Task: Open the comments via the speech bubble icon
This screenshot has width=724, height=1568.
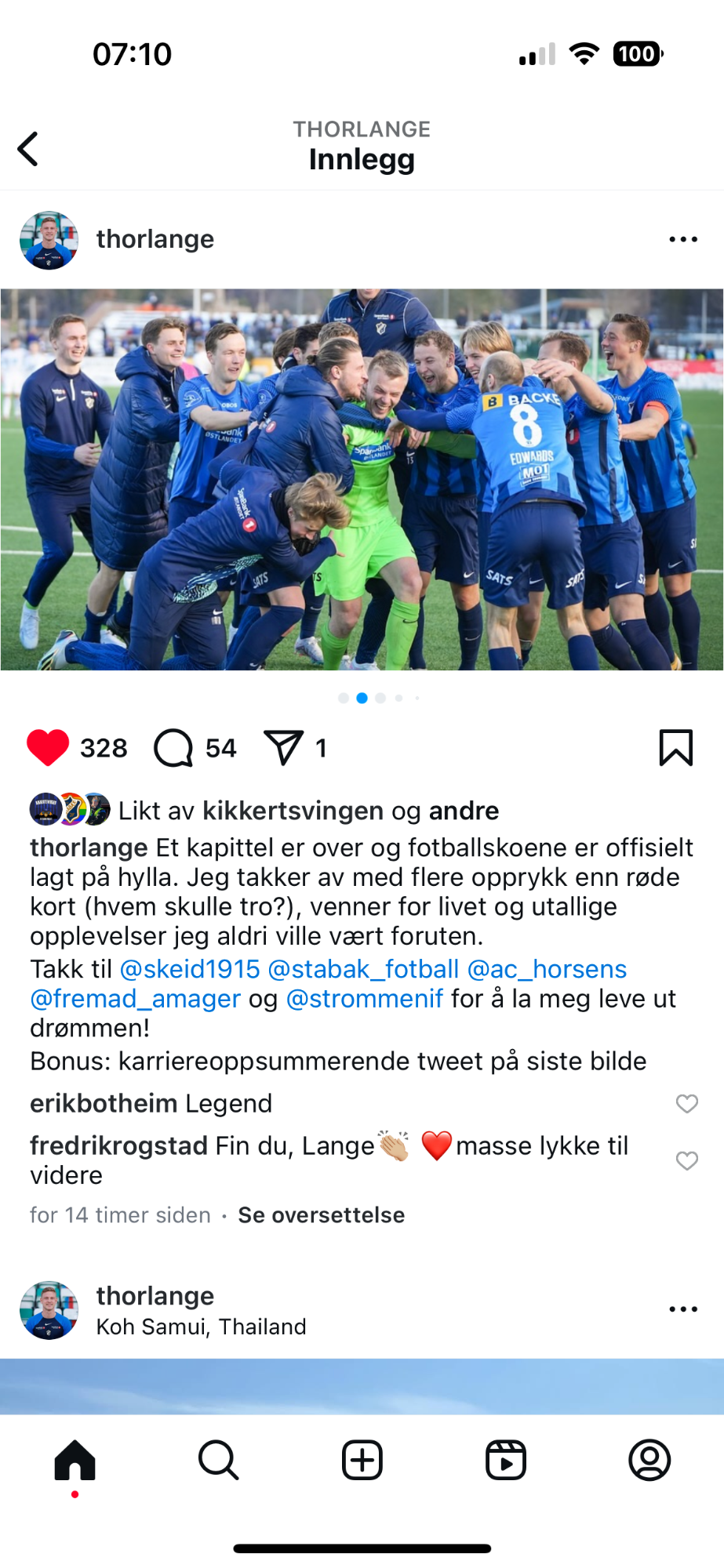Action: pyautogui.click(x=173, y=748)
